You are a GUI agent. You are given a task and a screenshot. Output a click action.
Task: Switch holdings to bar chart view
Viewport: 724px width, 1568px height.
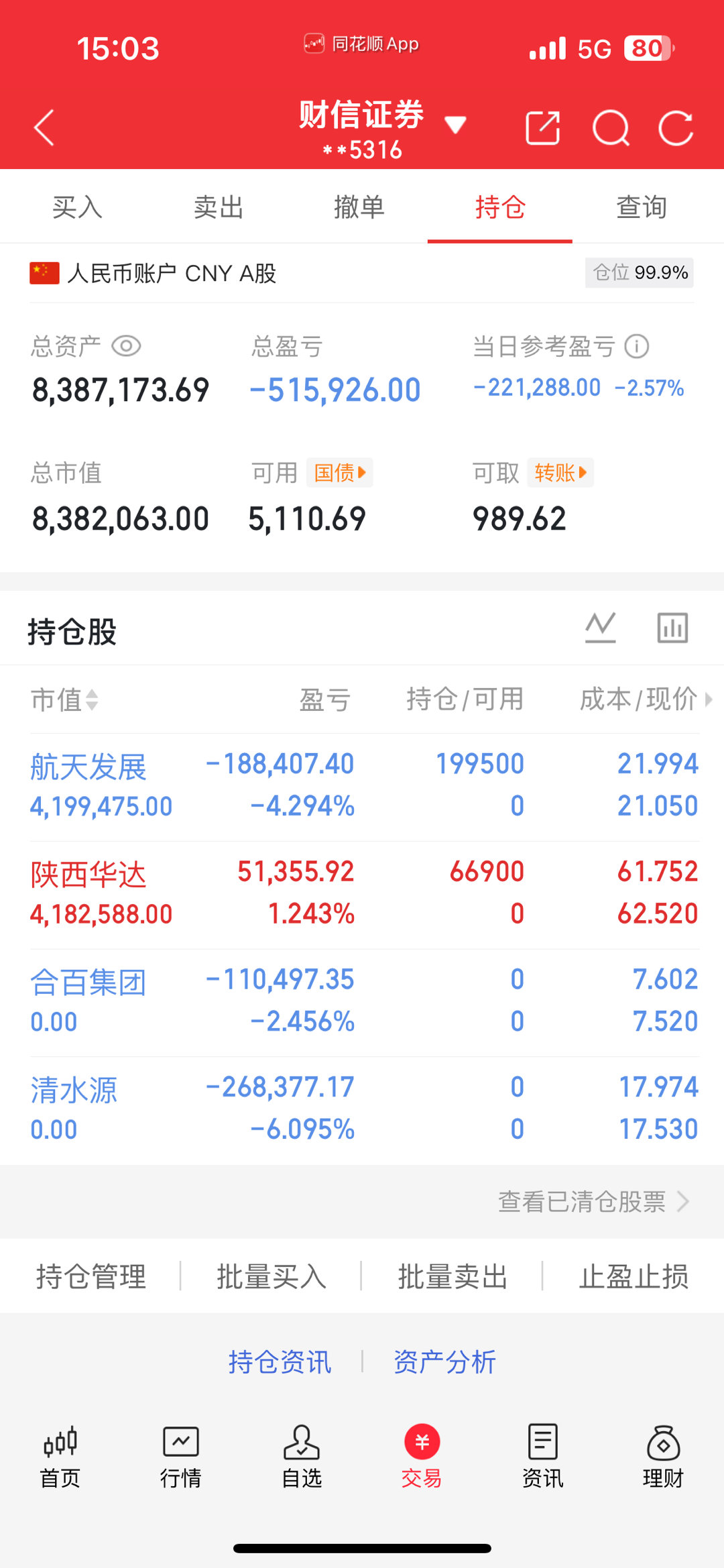click(x=671, y=628)
